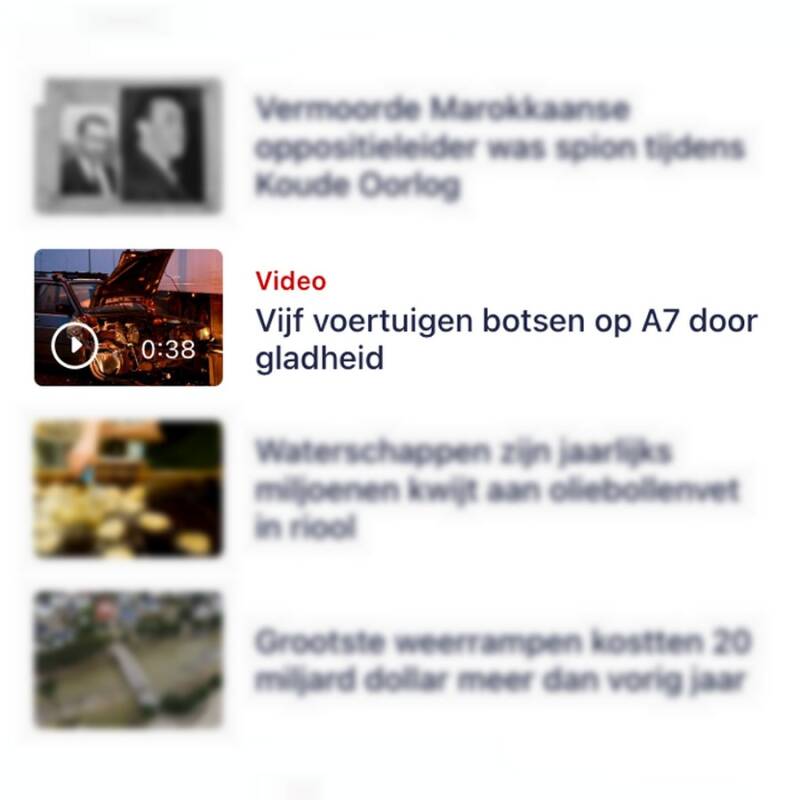The image size is (800, 800).
Task: Open Waterschappen oliebollenvet in riool article
Action: pos(496,489)
